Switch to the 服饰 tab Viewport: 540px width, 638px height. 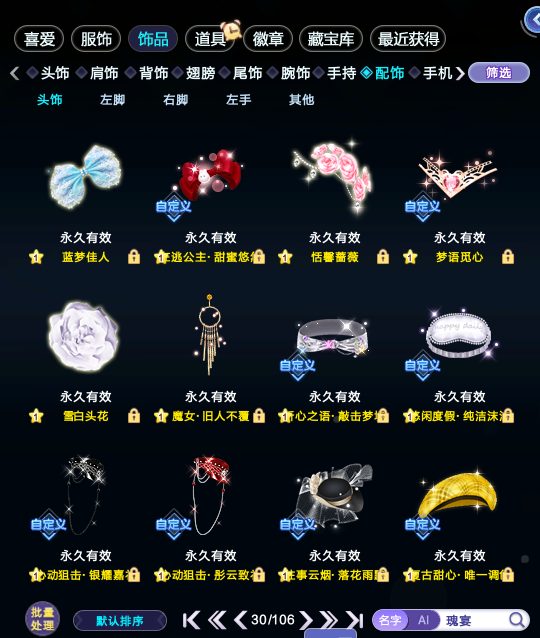point(96,39)
